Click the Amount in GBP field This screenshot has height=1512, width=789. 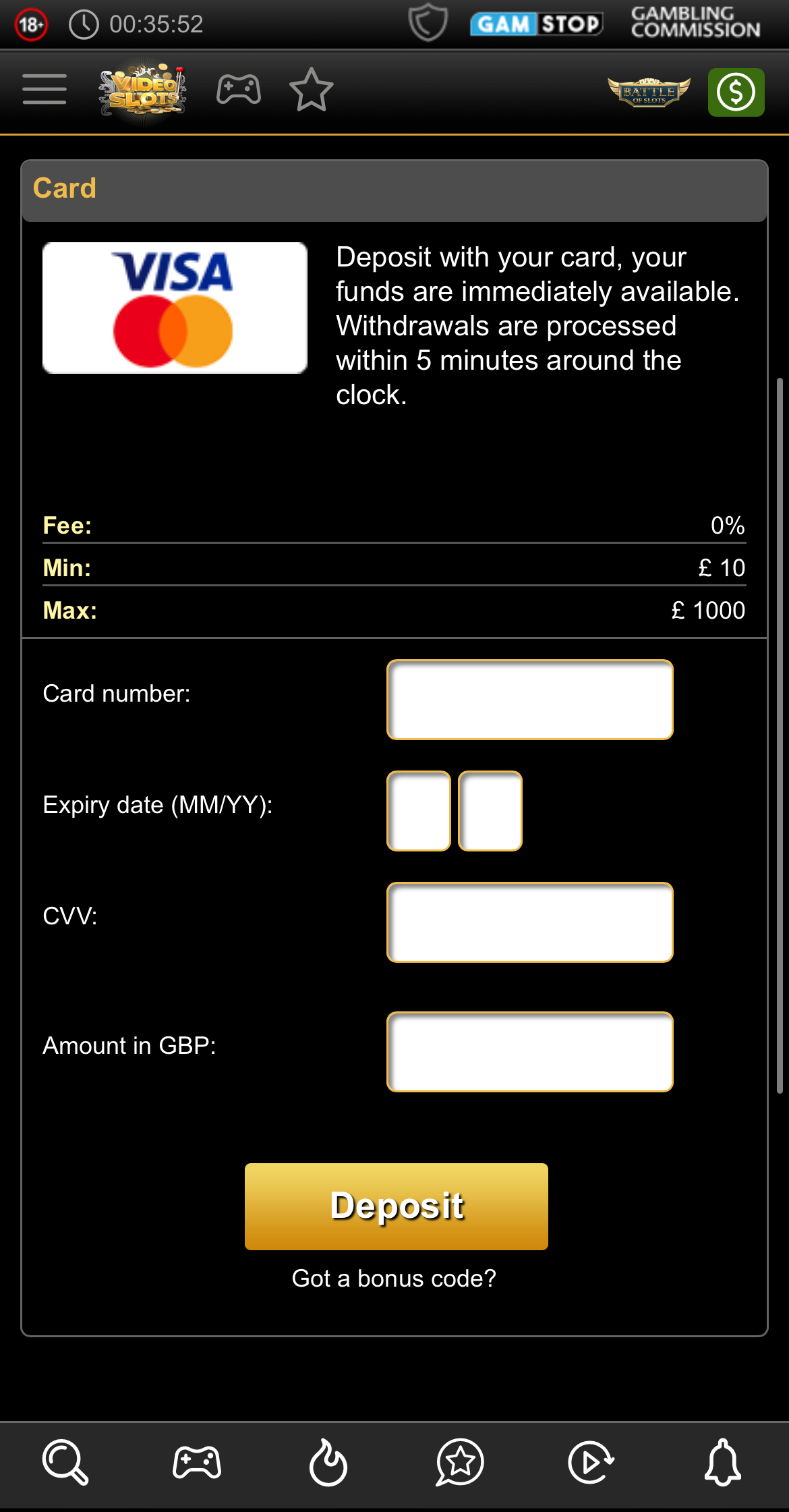[x=529, y=1052]
